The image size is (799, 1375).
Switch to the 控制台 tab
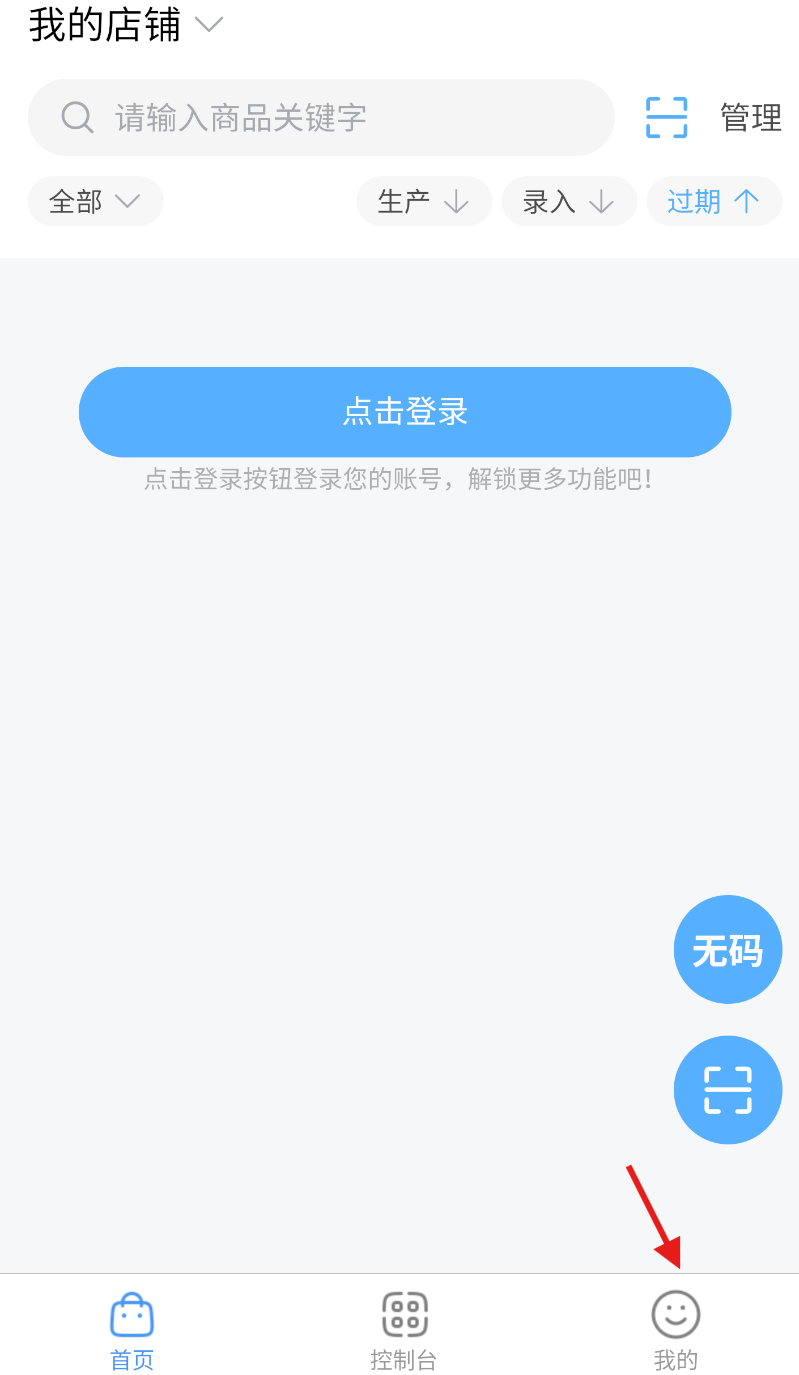(404, 1330)
